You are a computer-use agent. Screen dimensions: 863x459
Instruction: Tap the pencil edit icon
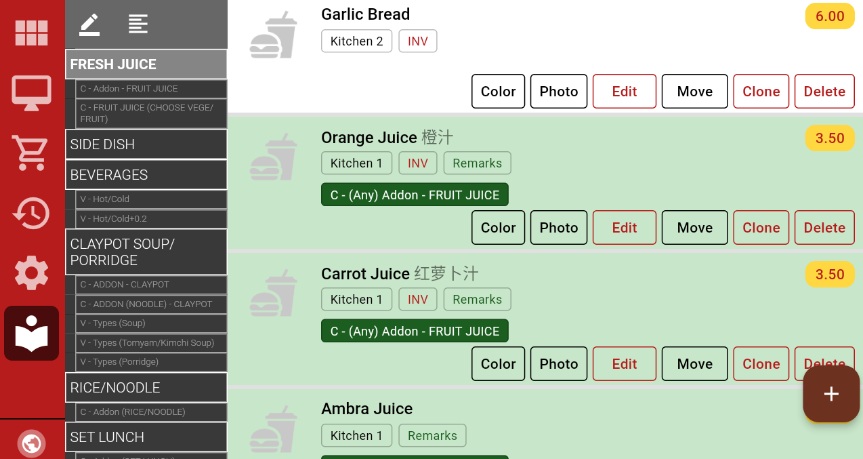(x=90, y=23)
